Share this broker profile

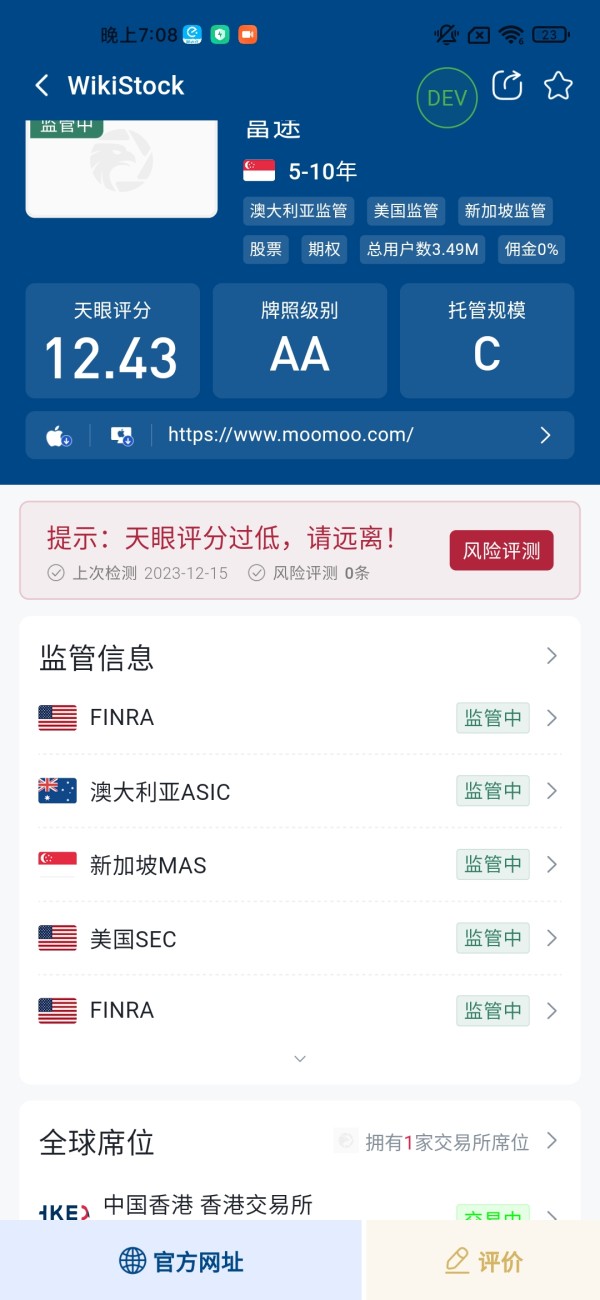point(507,86)
